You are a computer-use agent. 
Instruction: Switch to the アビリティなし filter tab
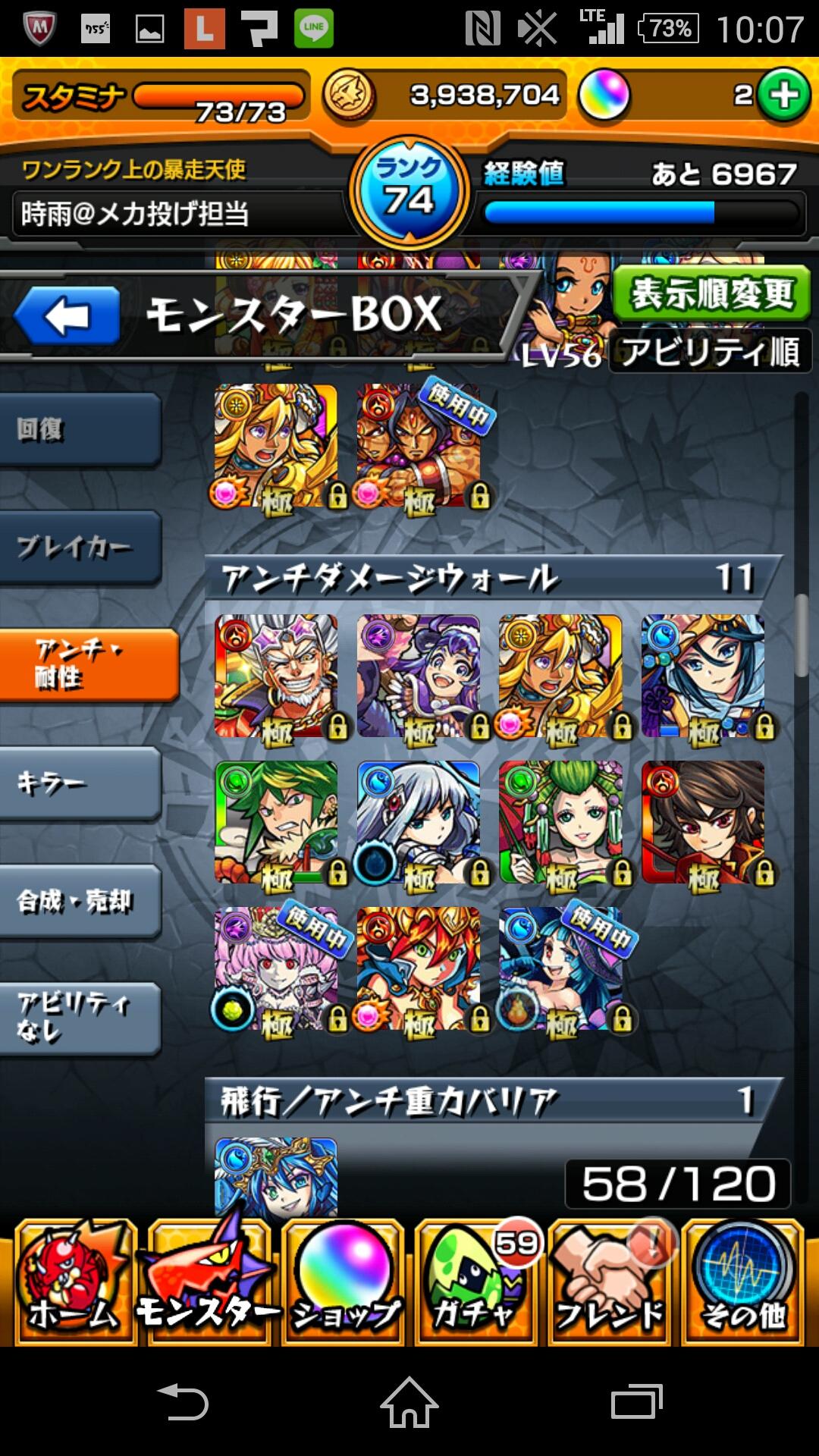tap(80, 1019)
